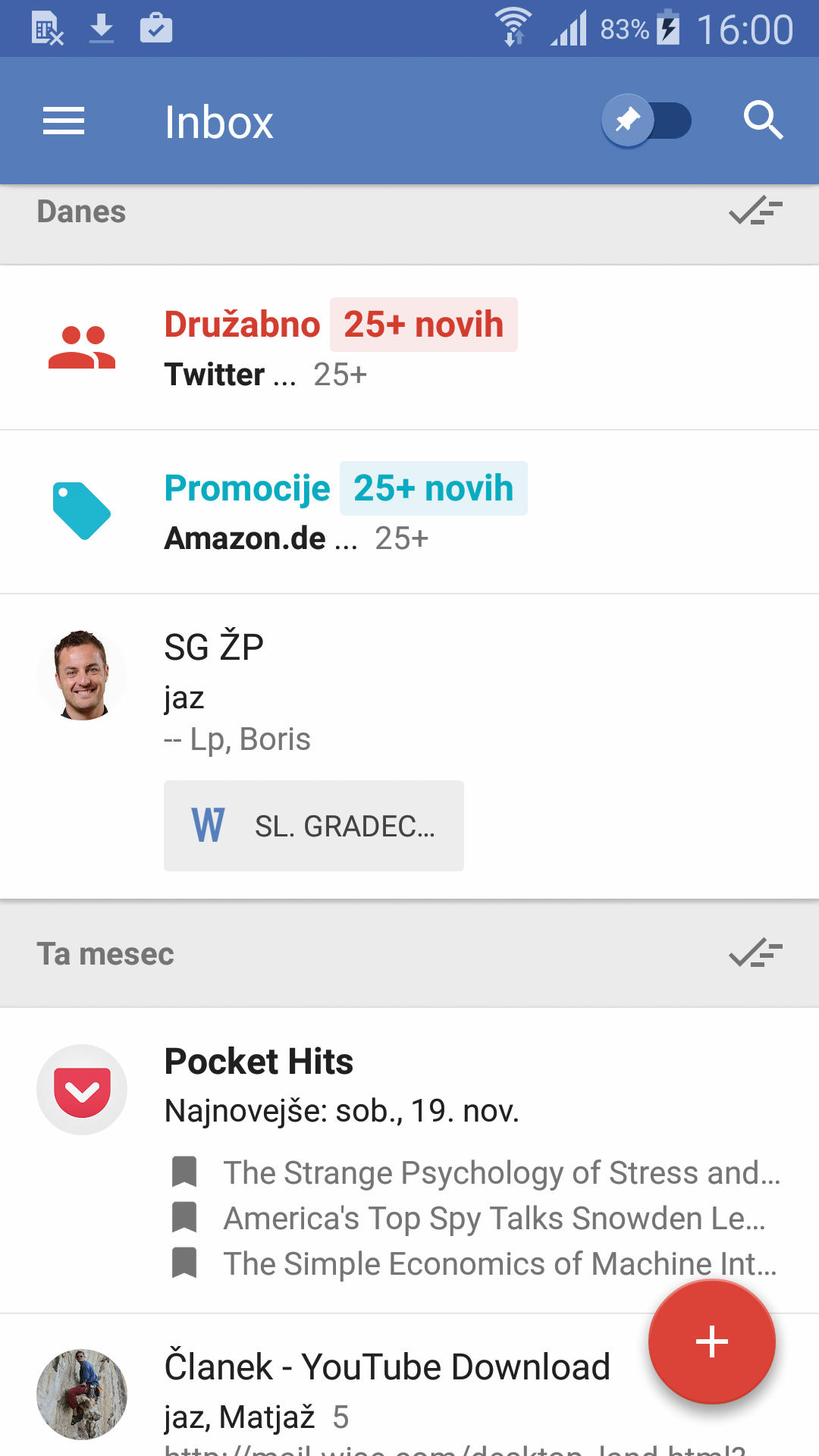Mark all Ta mesec items as done
The width and height of the screenshot is (819, 1456).
click(x=755, y=953)
